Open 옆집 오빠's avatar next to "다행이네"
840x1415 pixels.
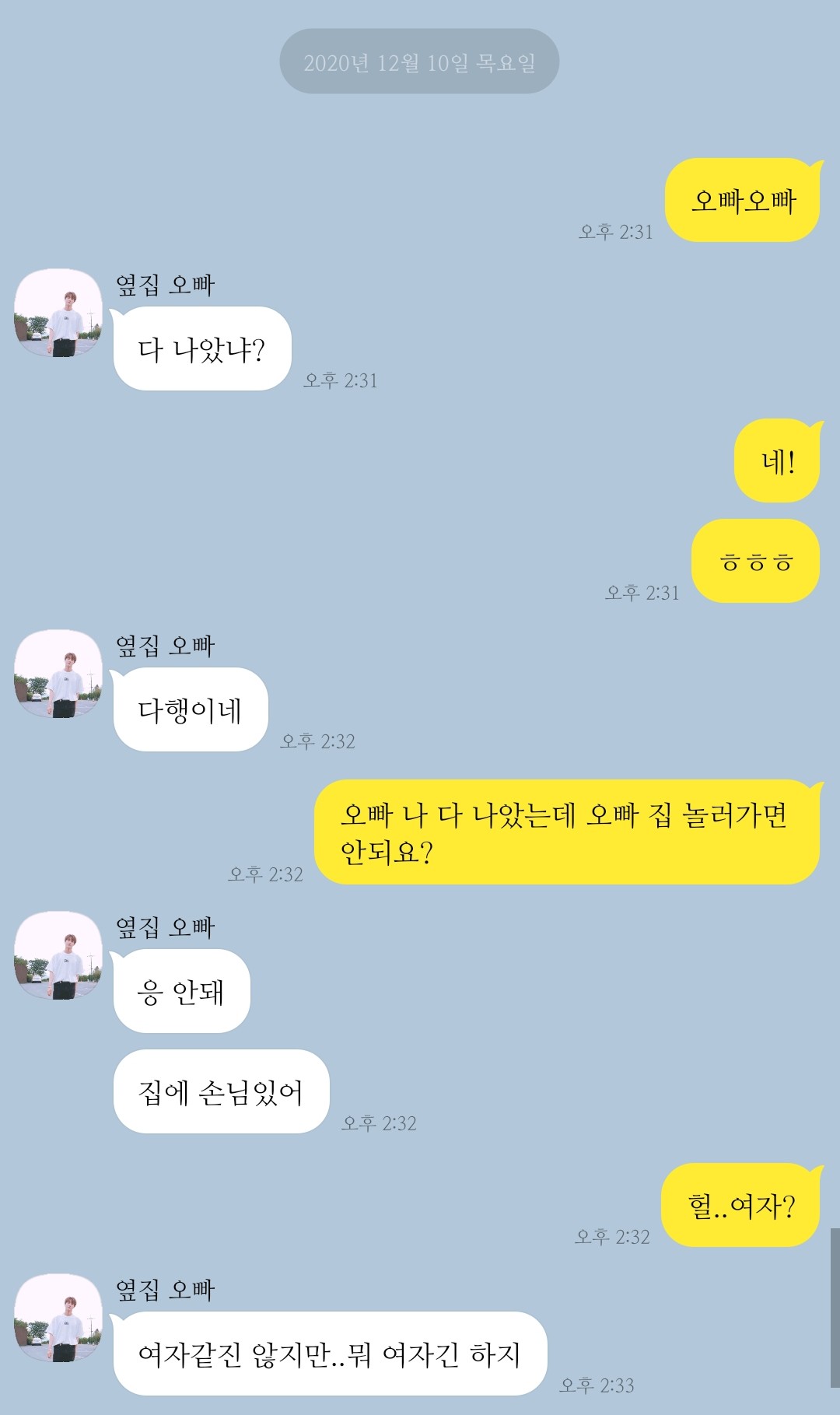click(x=58, y=674)
